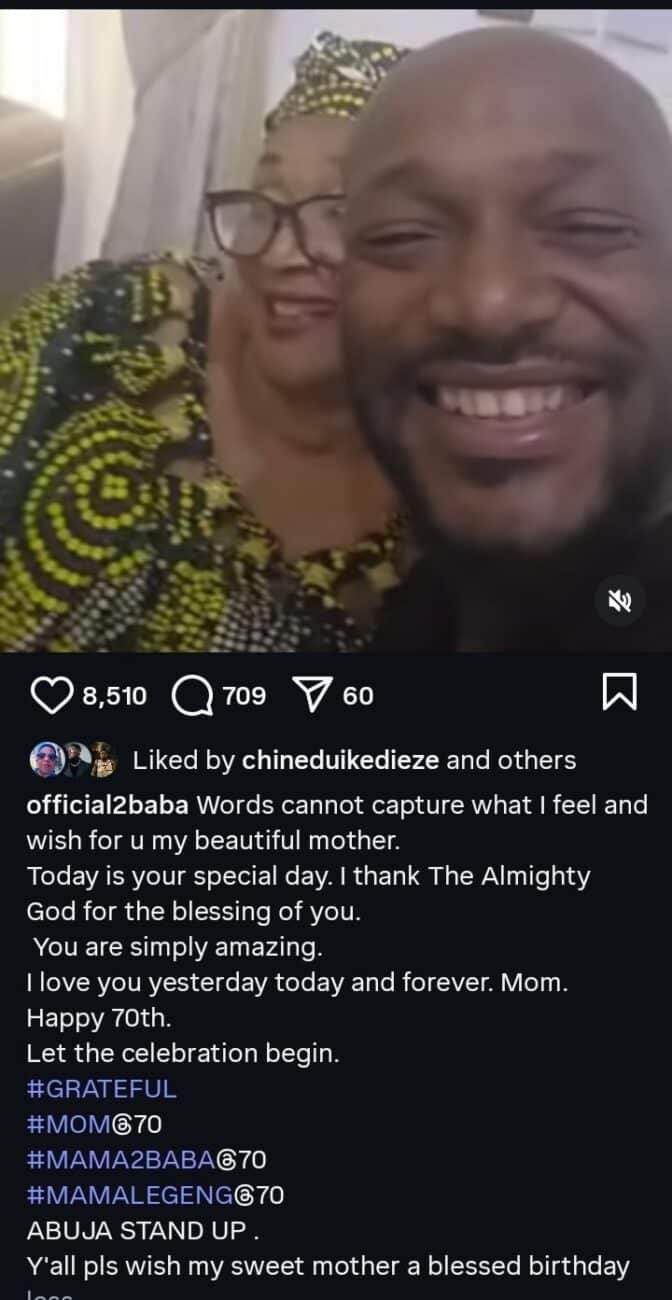Share this post via the paper-plane icon
The width and height of the screenshot is (672, 1300).
tap(314, 695)
